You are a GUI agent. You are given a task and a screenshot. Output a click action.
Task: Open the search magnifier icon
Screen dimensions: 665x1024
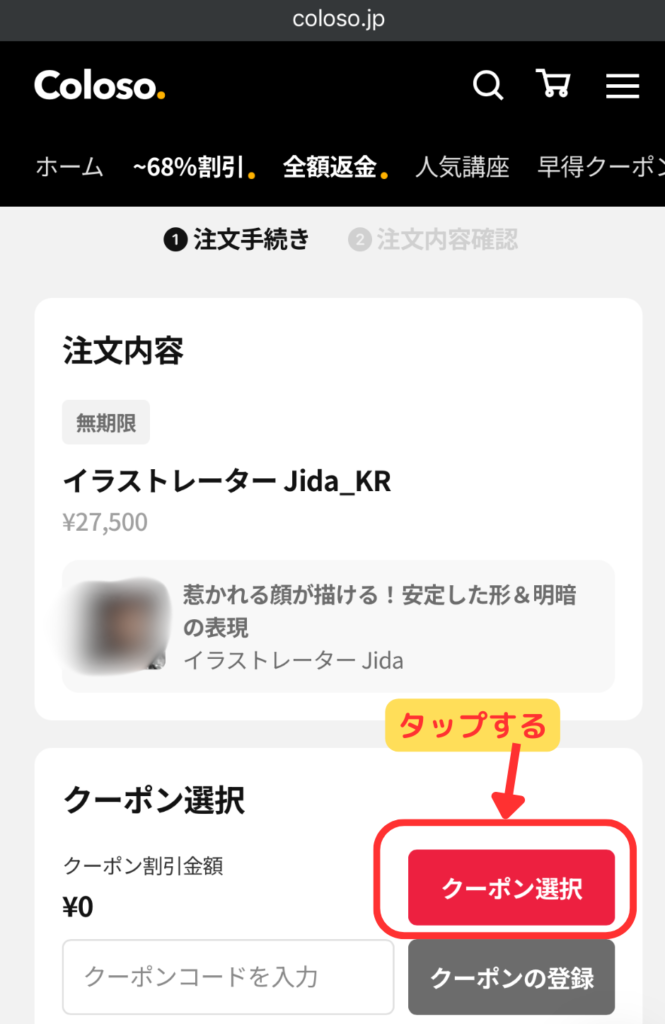[488, 86]
